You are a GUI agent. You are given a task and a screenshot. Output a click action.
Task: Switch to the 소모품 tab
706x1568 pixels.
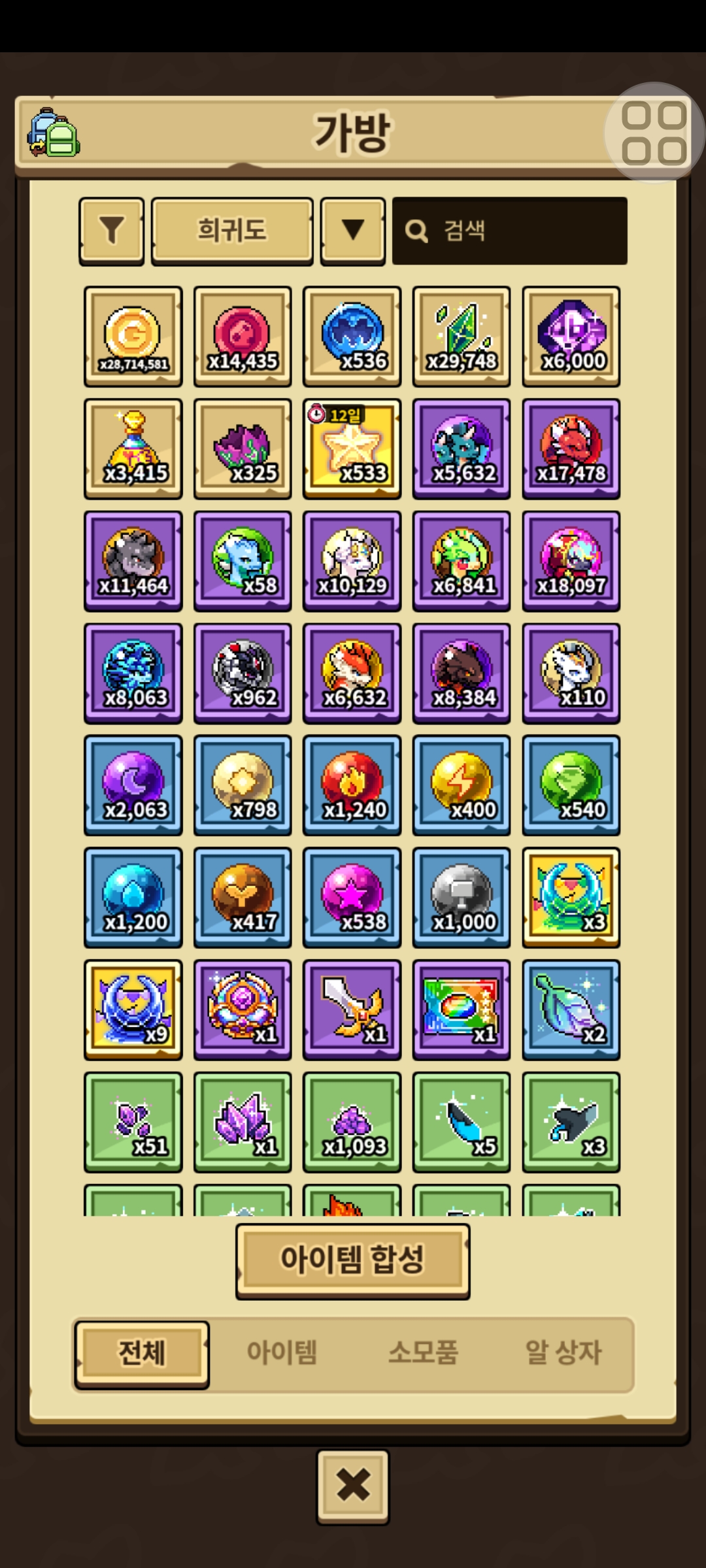(x=423, y=1352)
